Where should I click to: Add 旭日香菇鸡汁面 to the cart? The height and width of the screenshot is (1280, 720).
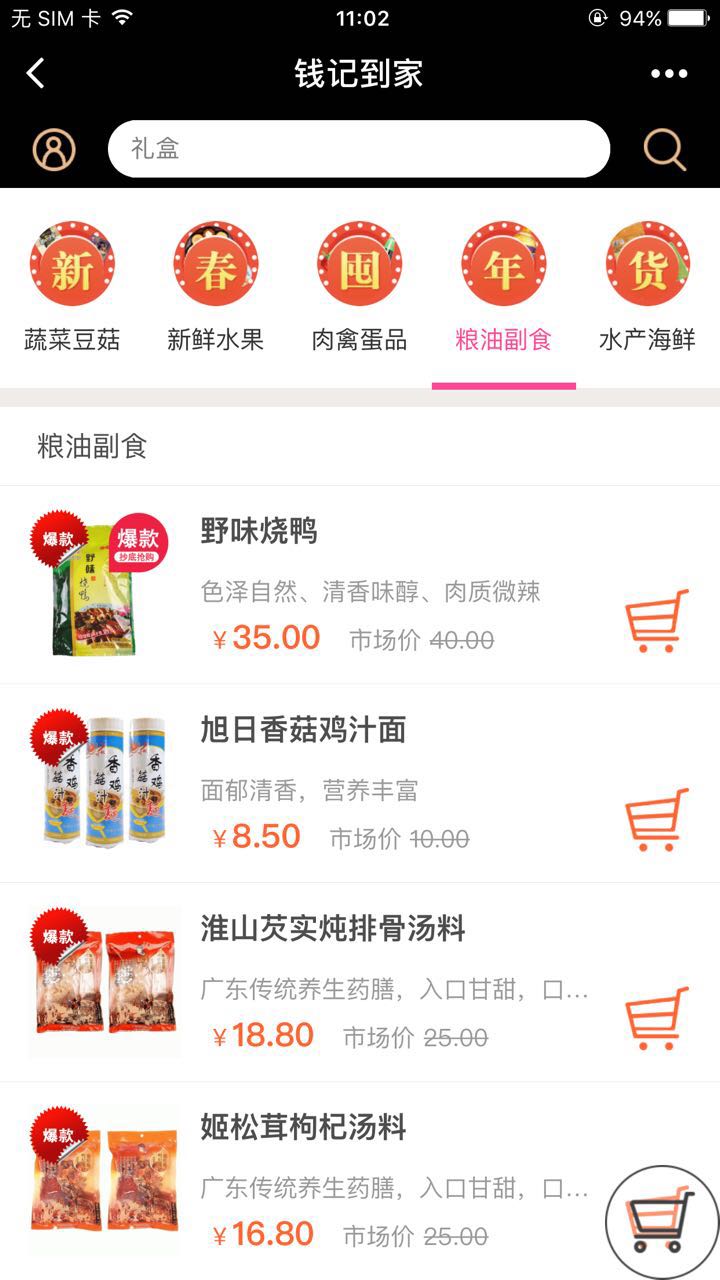point(657,820)
